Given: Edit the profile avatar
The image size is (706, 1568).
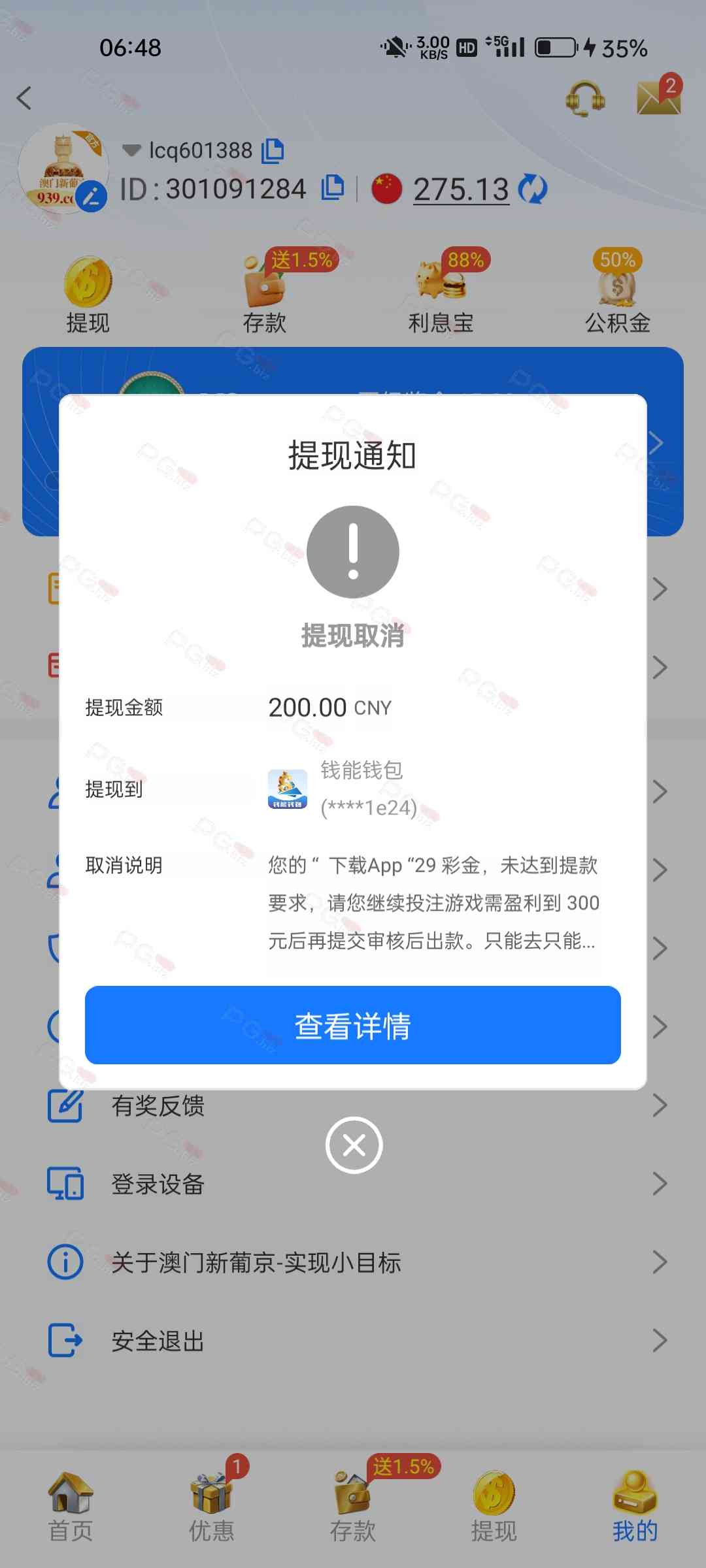Looking at the screenshot, I should [92, 196].
